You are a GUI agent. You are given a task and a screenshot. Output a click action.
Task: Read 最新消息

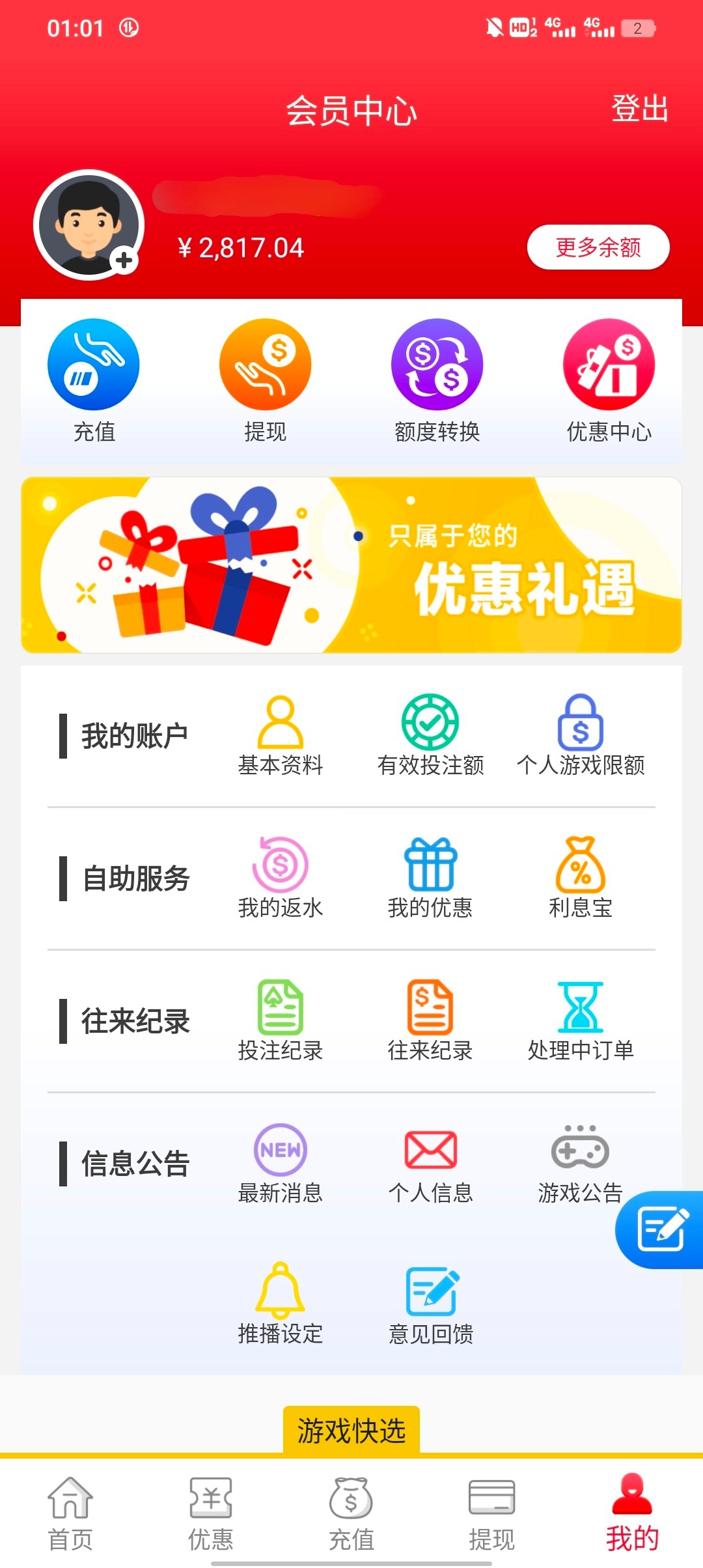[281, 1164]
